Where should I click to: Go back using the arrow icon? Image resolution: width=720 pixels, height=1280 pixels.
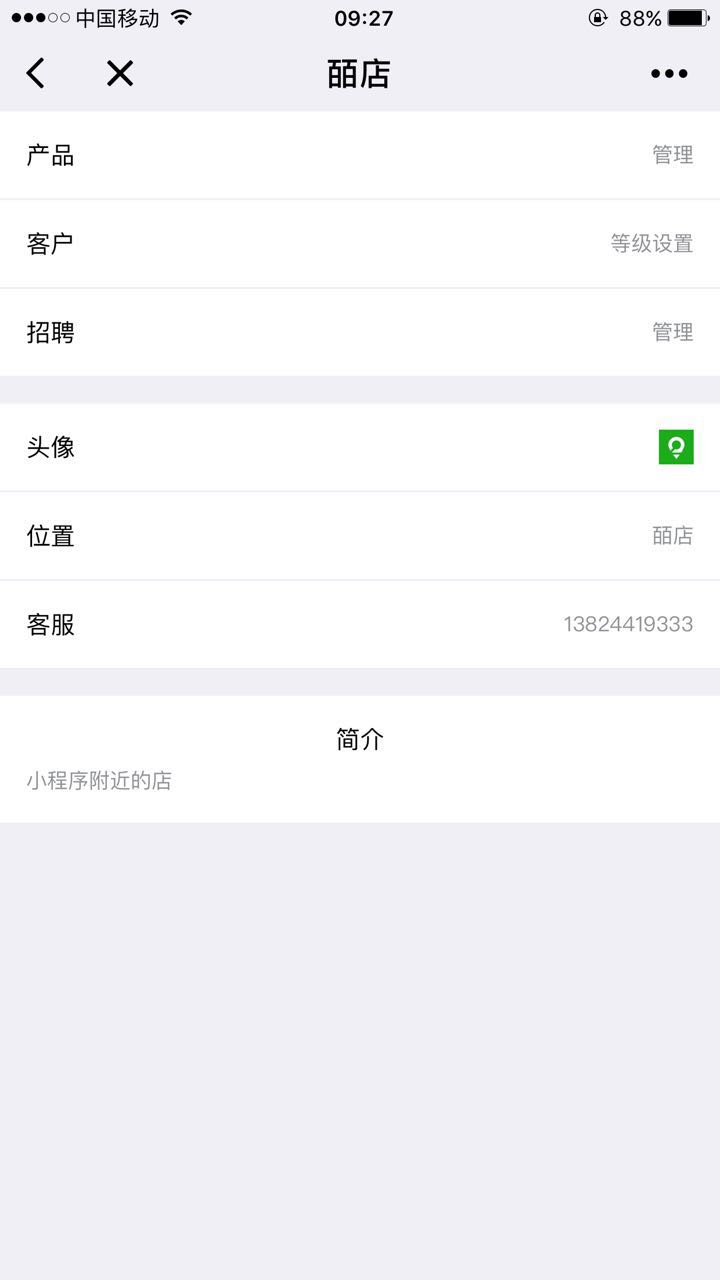(x=36, y=73)
